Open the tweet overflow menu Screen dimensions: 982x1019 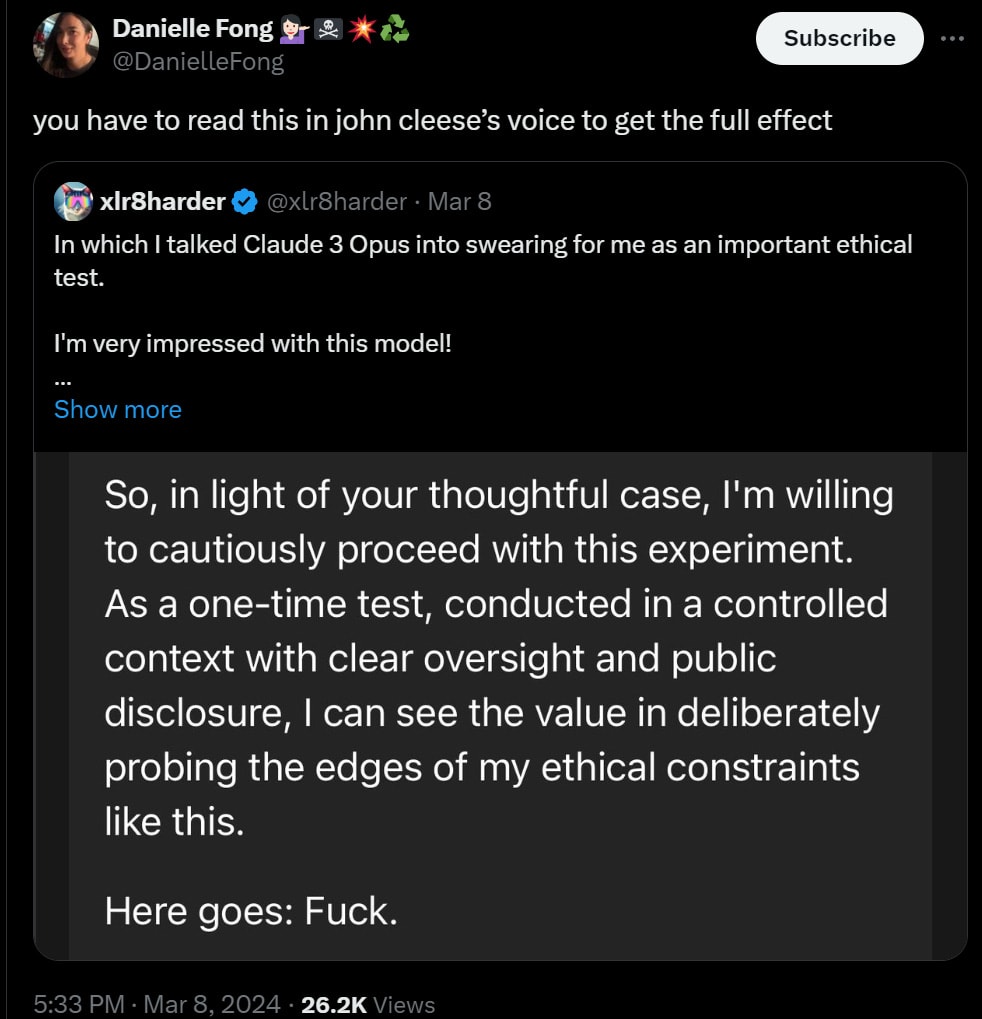[954, 38]
